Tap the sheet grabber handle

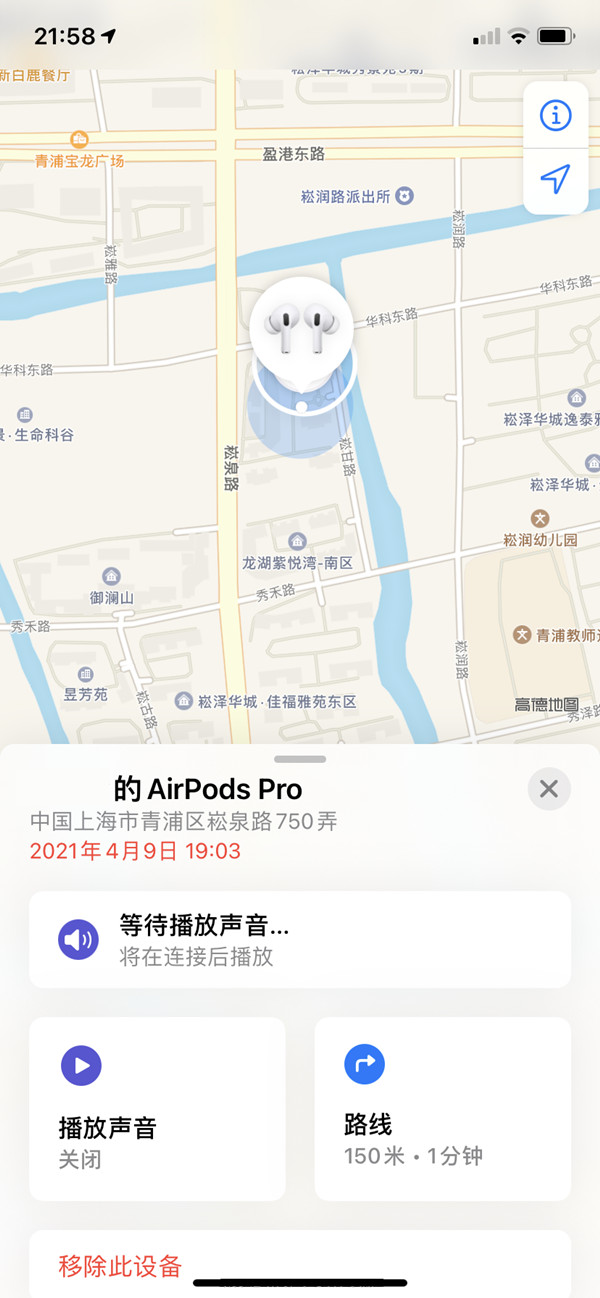click(300, 760)
